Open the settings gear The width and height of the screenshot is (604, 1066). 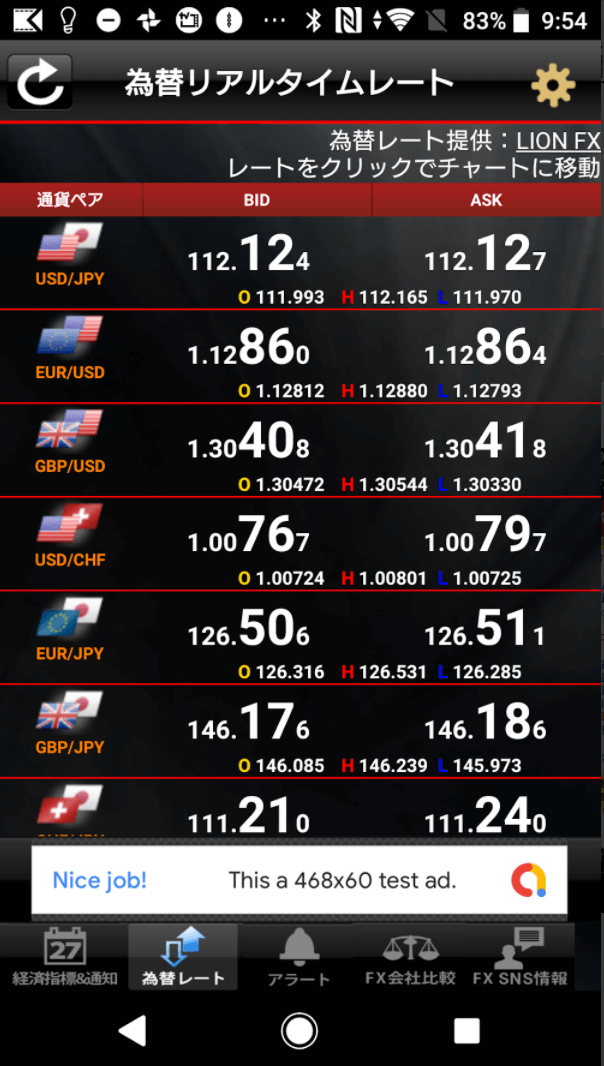tap(553, 86)
